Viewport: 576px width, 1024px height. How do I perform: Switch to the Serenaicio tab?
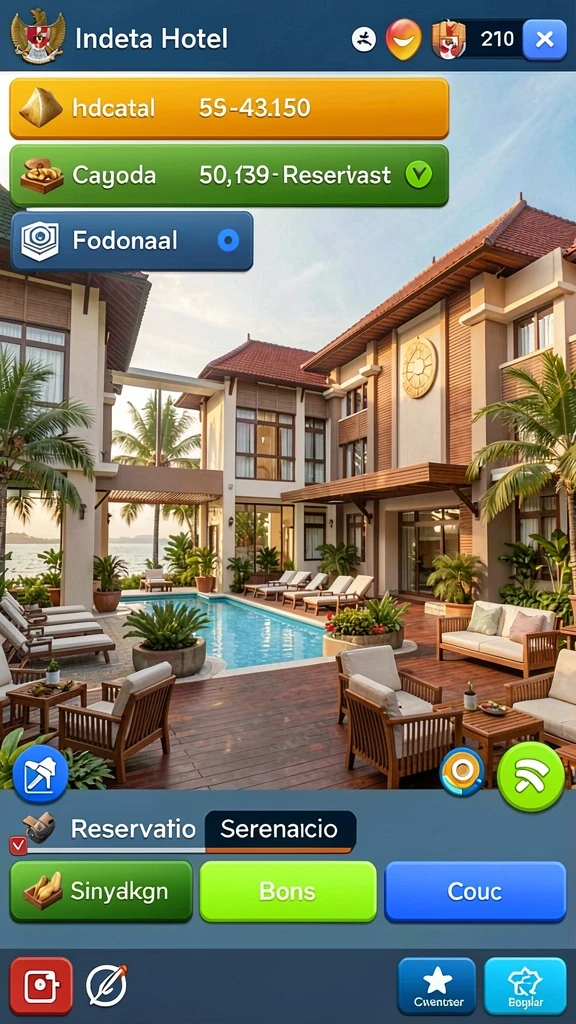point(280,830)
